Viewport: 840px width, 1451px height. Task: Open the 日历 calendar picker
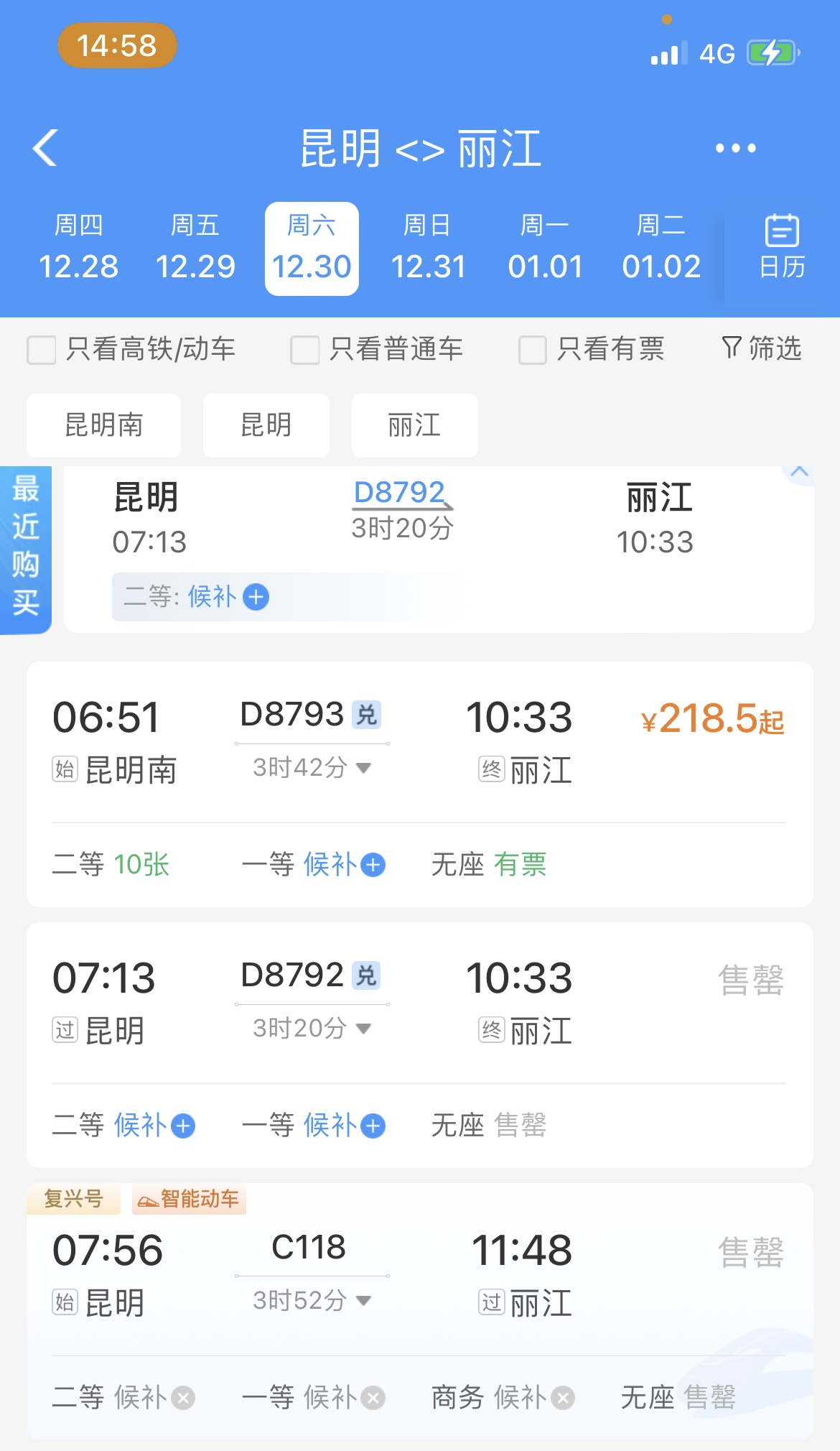pyautogui.click(x=782, y=249)
